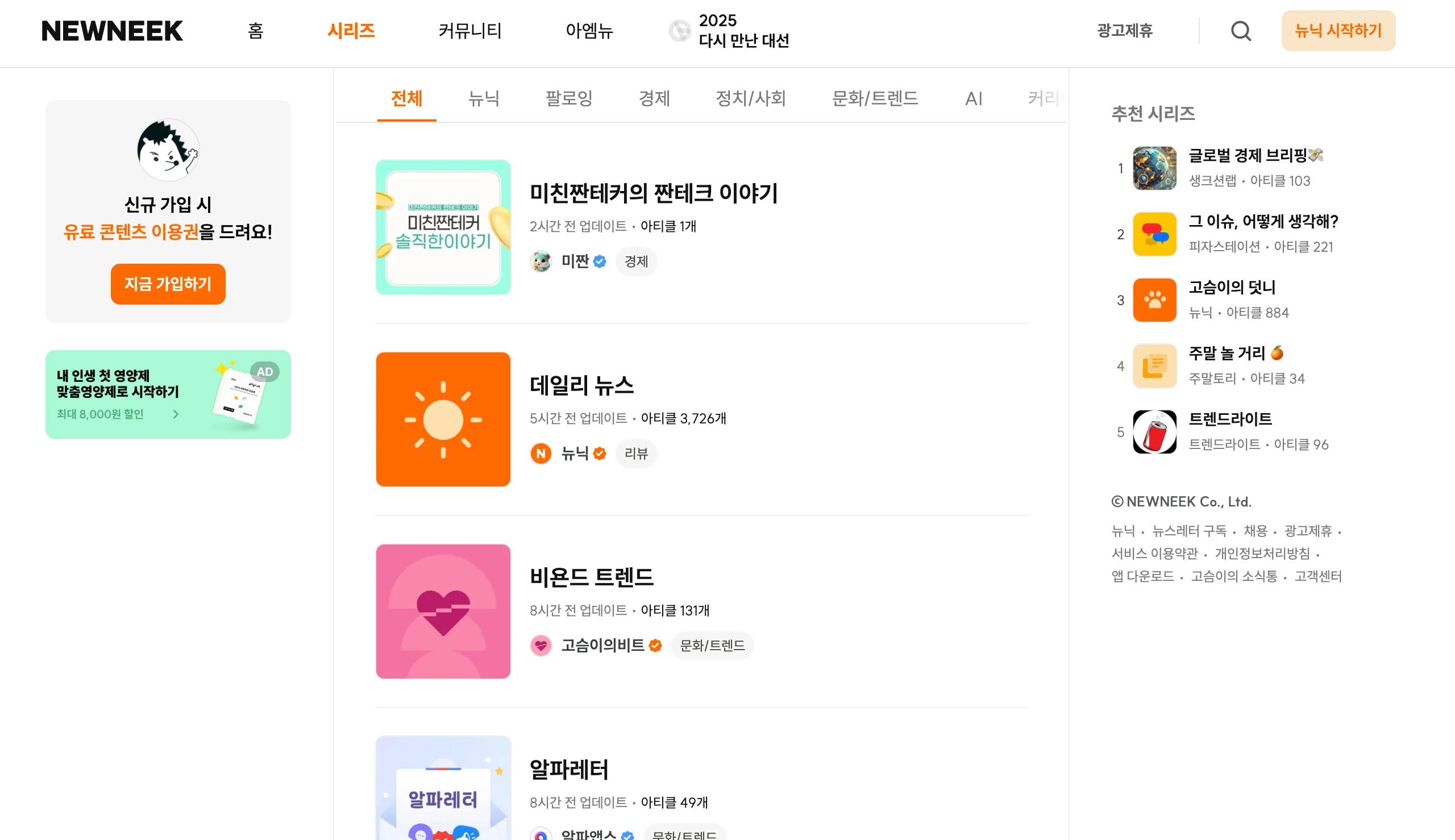Open the 맞춤영양제 ad banner

point(168,394)
